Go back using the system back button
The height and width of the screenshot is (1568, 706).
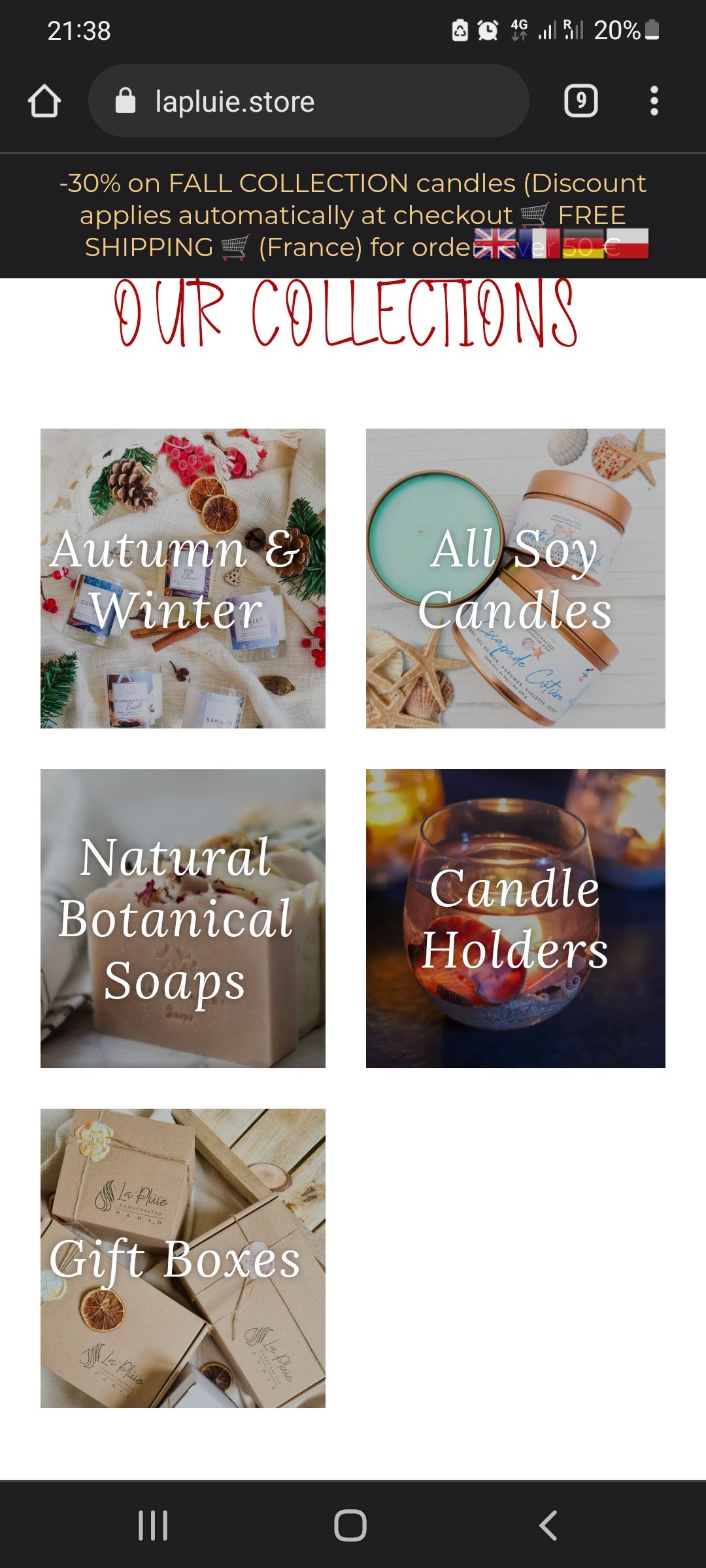click(x=548, y=1526)
